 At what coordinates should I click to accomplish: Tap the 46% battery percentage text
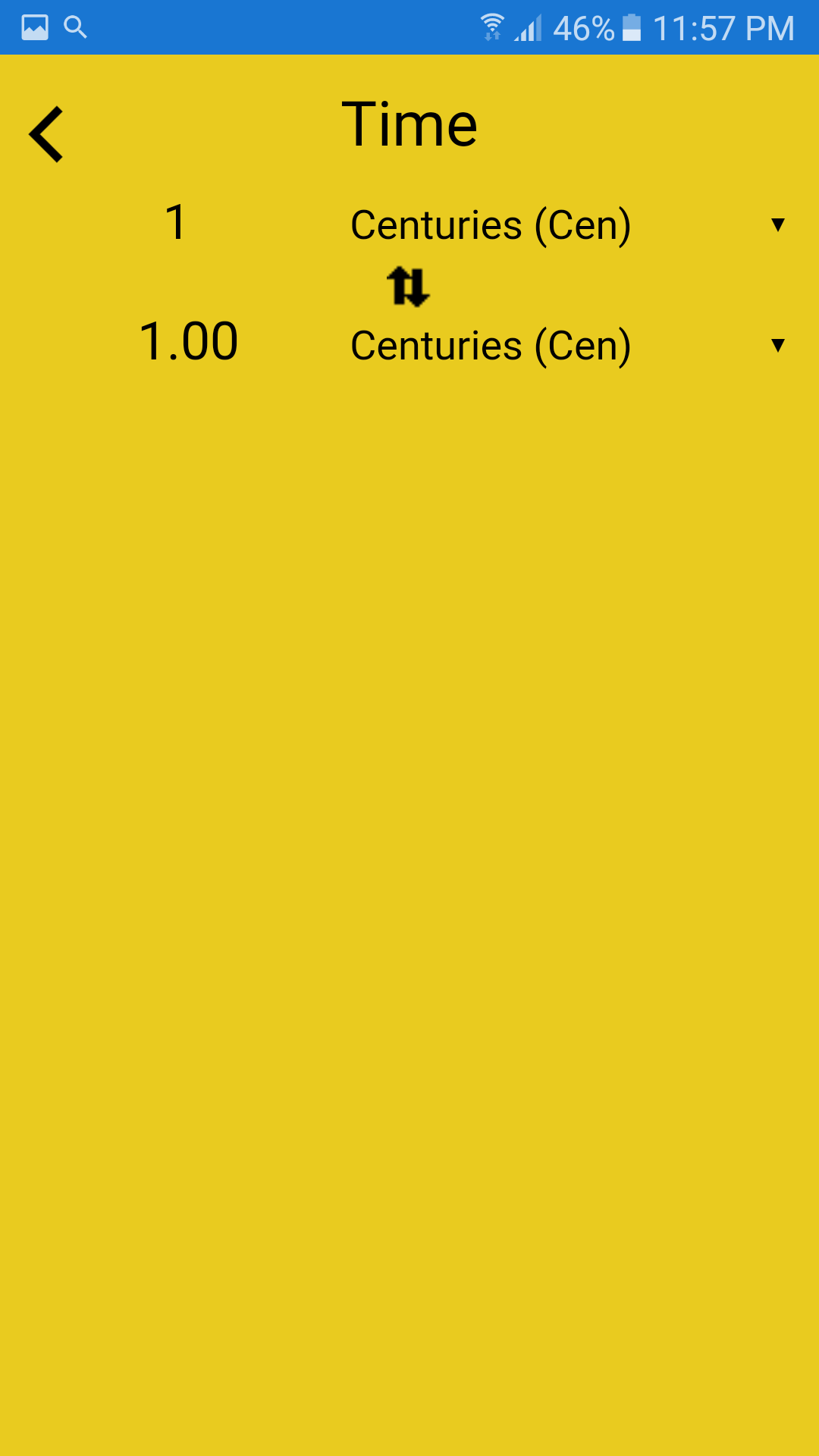[x=582, y=27]
